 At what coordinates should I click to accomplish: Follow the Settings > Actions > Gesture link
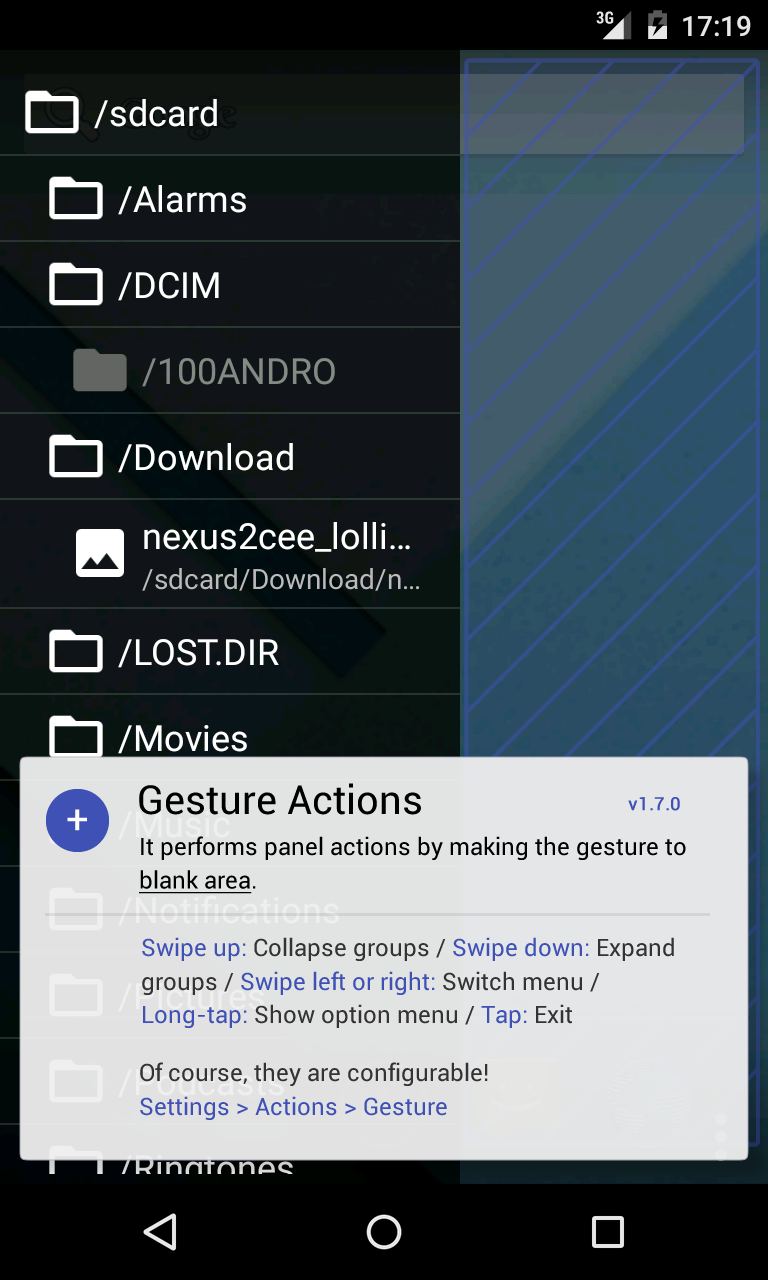point(293,1107)
